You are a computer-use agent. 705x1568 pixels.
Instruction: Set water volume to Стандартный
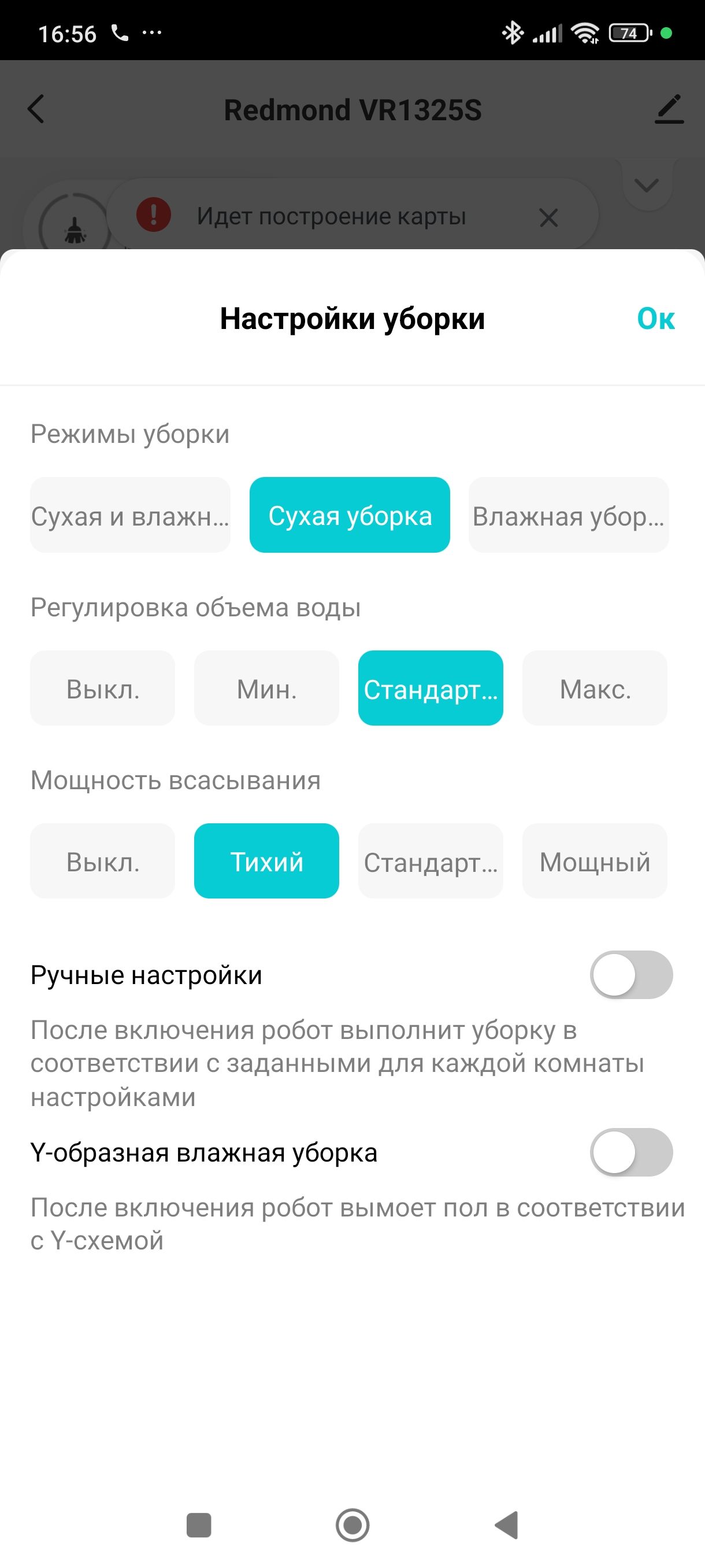coord(430,689)
